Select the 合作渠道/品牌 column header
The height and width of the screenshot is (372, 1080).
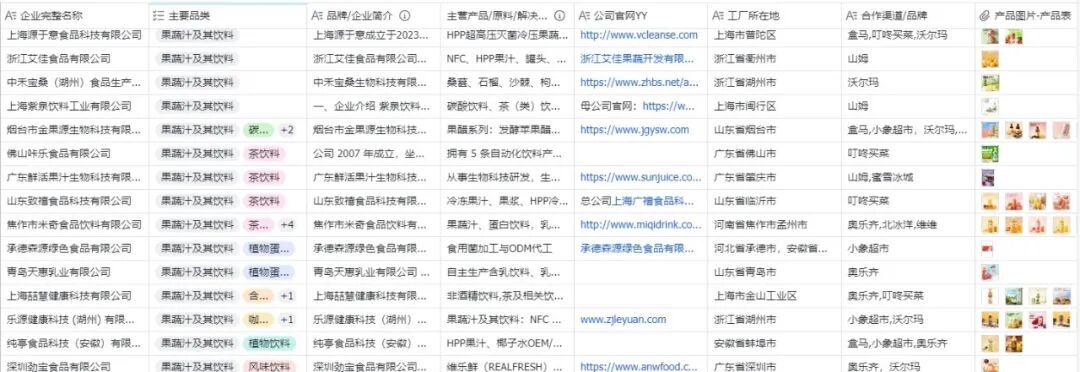[x=908, y=15]
